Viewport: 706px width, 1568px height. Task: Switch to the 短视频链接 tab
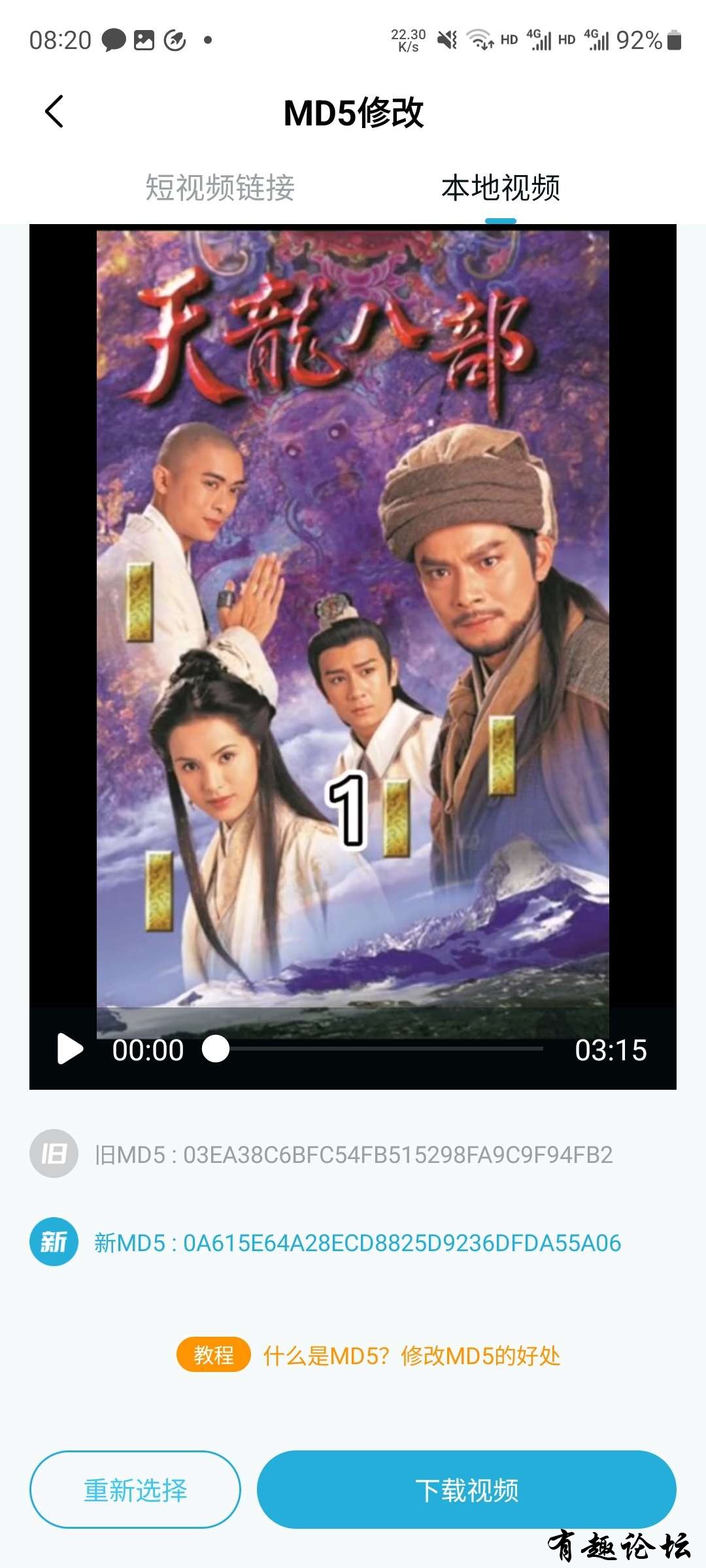tap(220, 188)
